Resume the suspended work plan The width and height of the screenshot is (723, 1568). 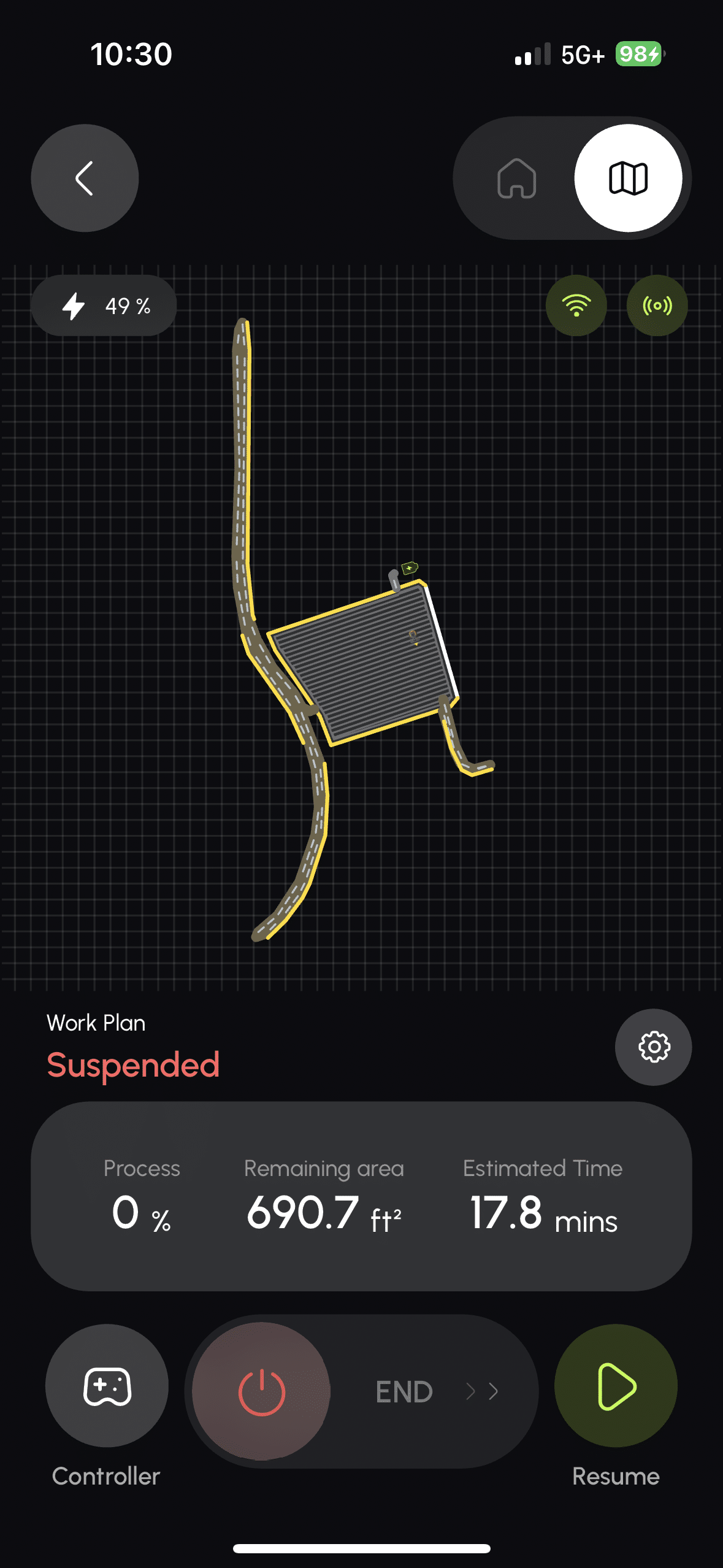(616, 1386)
